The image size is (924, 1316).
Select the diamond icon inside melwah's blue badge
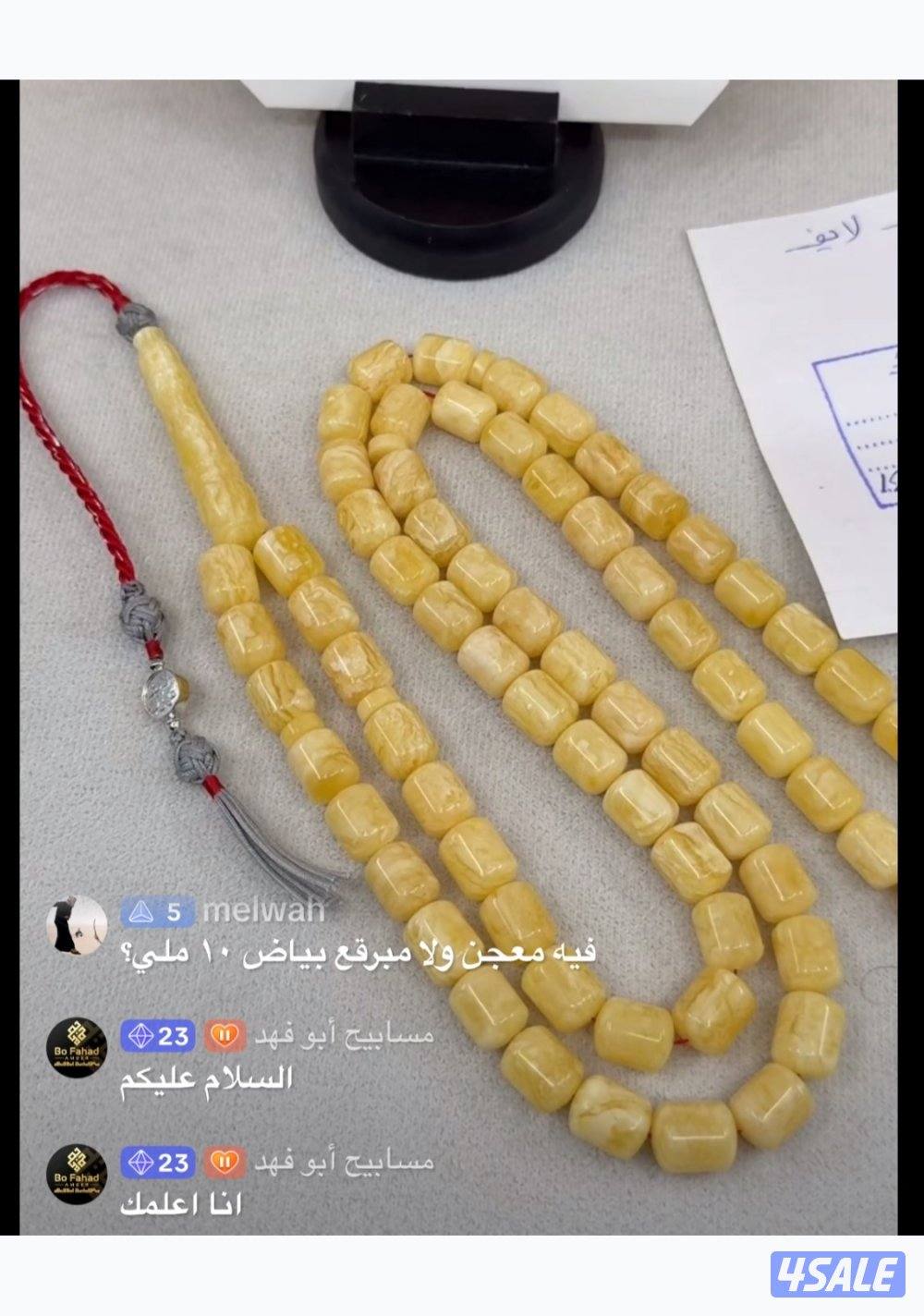[x=140, y=910]
